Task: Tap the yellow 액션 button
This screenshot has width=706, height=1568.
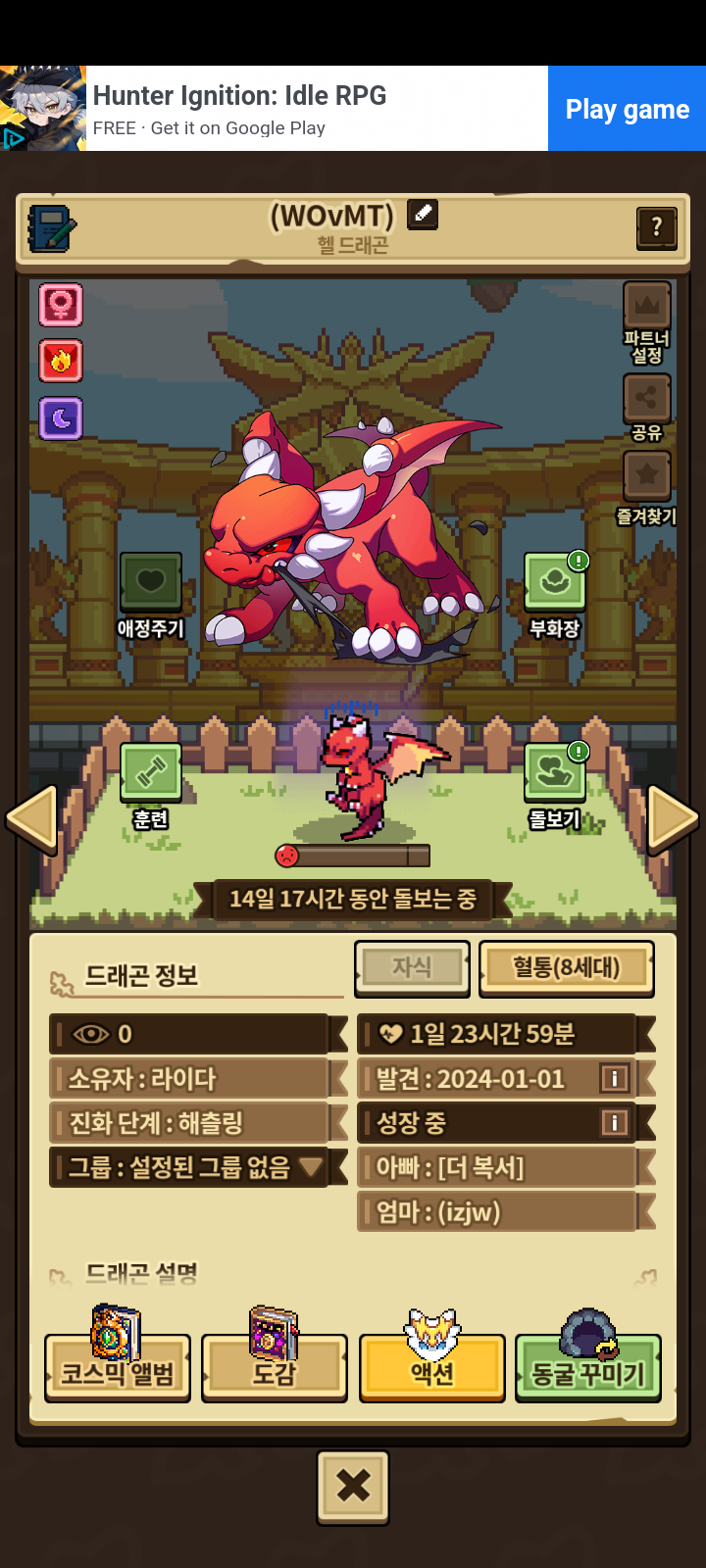Action: pos(431,1370)
